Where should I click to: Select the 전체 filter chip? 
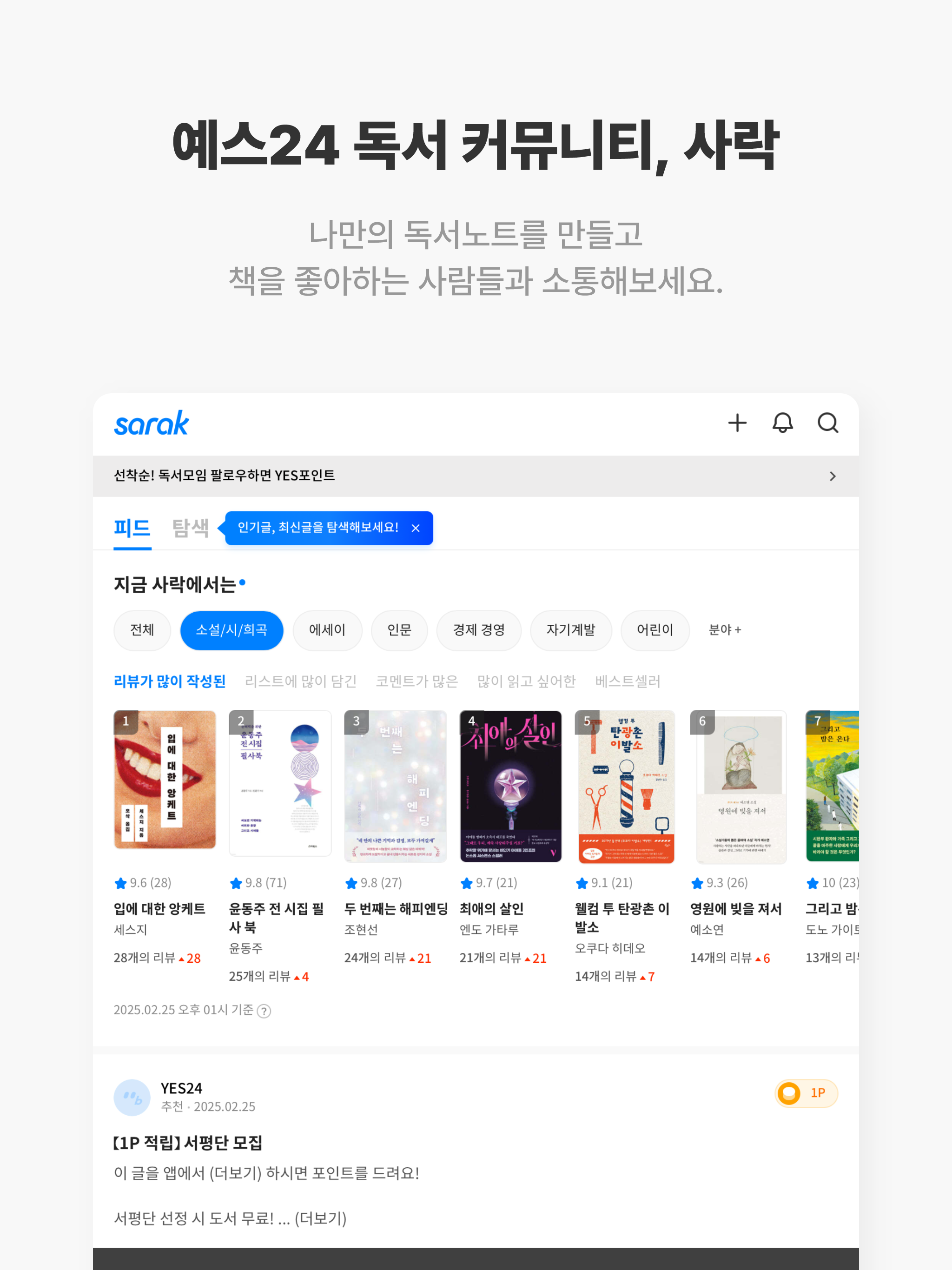142,630
